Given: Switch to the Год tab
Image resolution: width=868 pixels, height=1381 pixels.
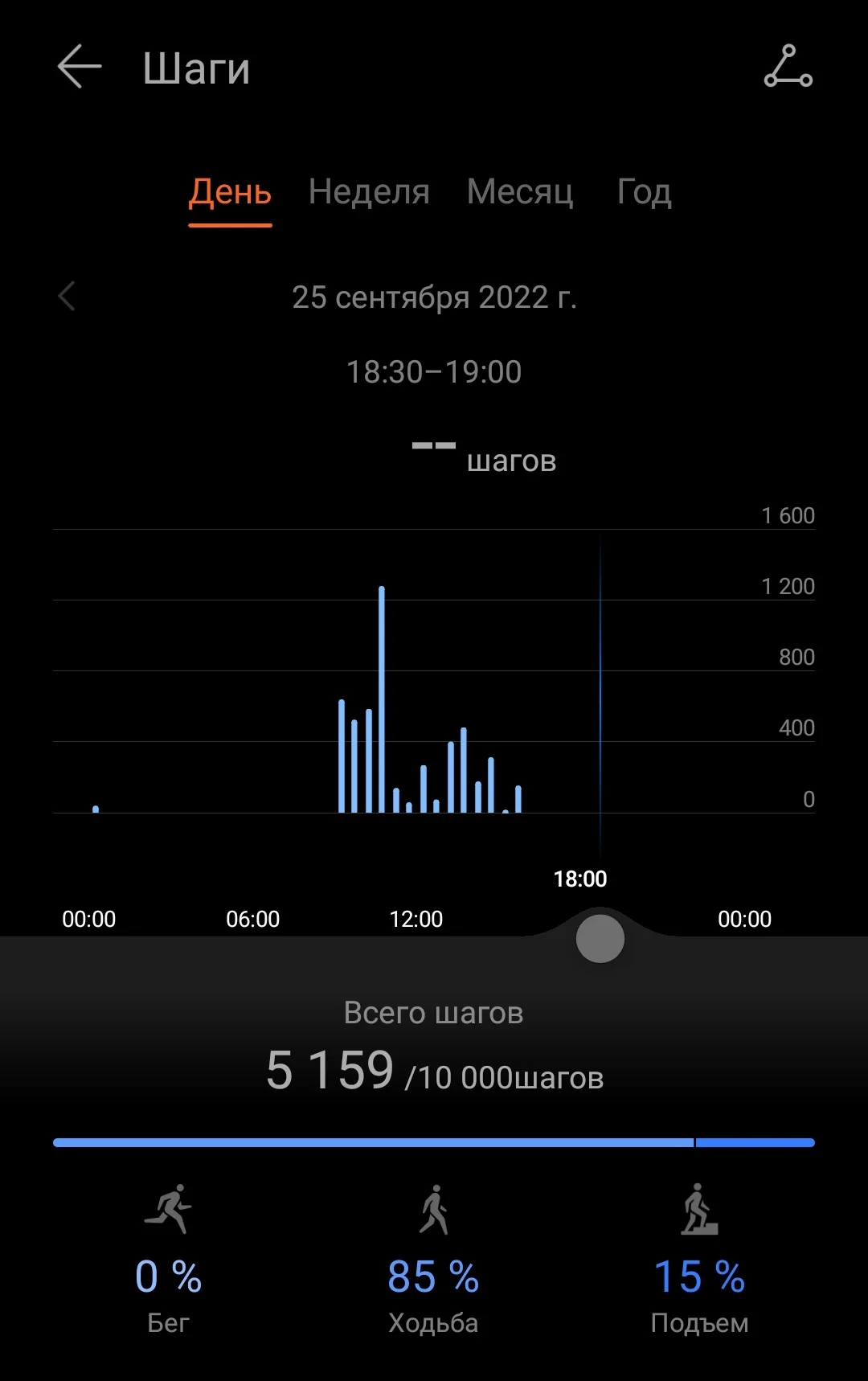Looking at the screenshot, I should [644, 192].
